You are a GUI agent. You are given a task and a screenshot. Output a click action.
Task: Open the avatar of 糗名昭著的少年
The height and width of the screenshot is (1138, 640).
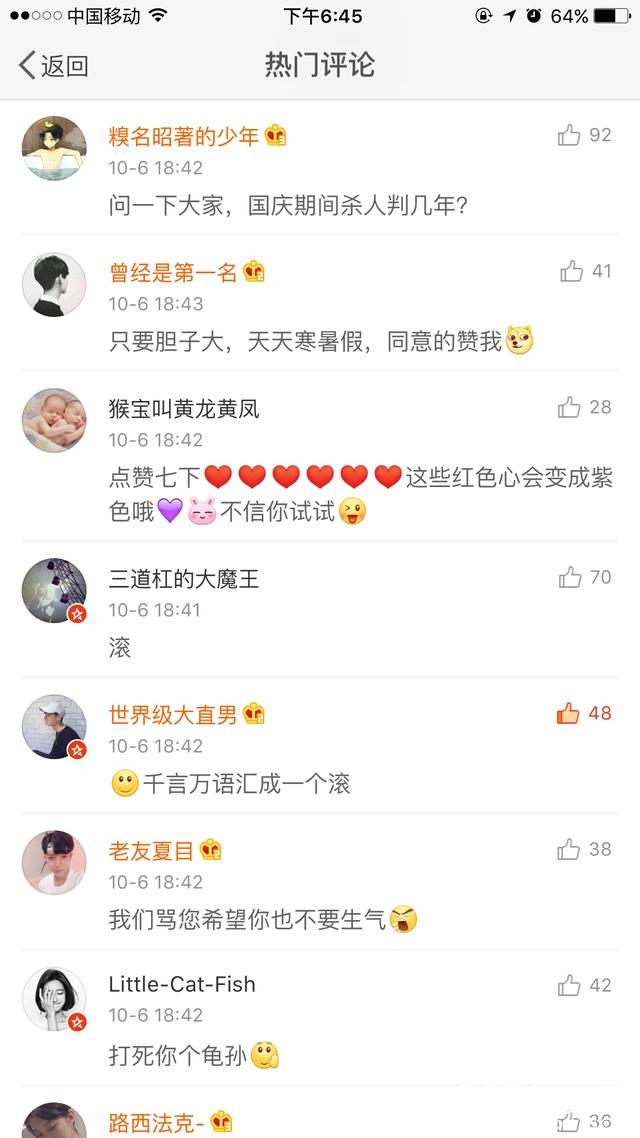pyautogui.click(x=54, y=148)
